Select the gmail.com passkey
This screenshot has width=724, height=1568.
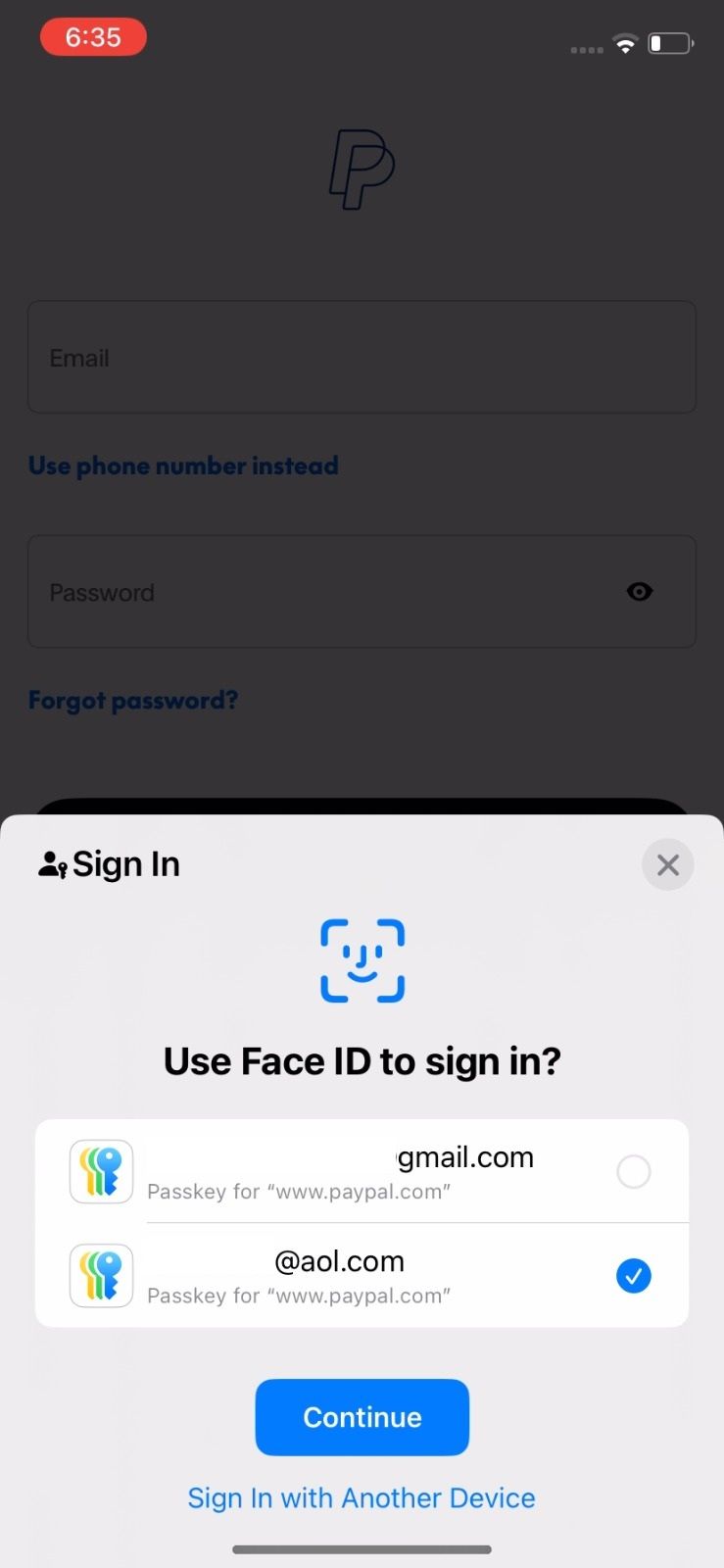(633, 1171)
